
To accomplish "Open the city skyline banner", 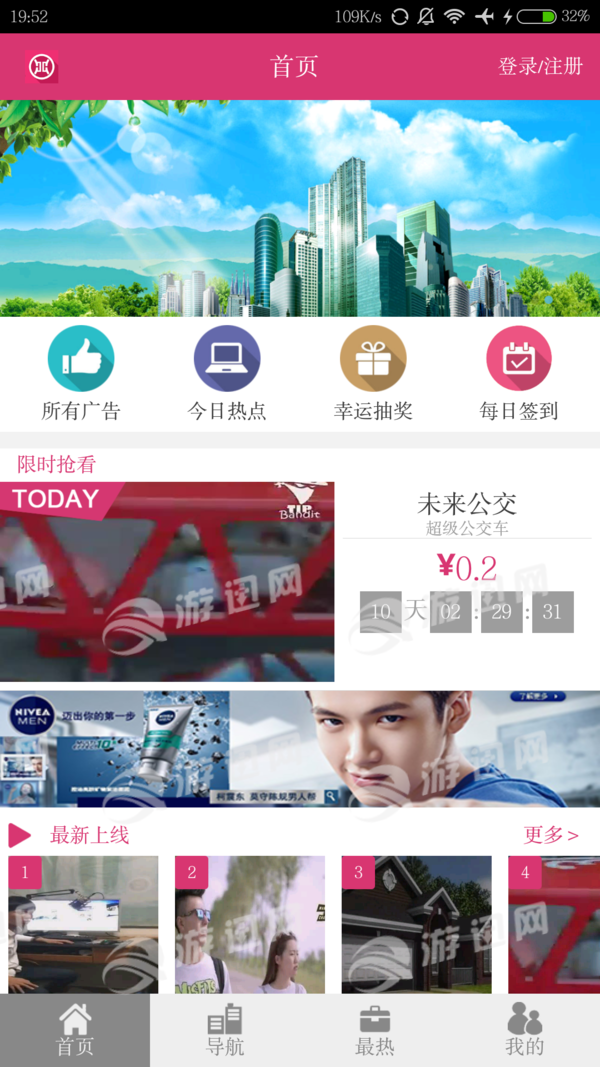I will (x=300, y=208).
